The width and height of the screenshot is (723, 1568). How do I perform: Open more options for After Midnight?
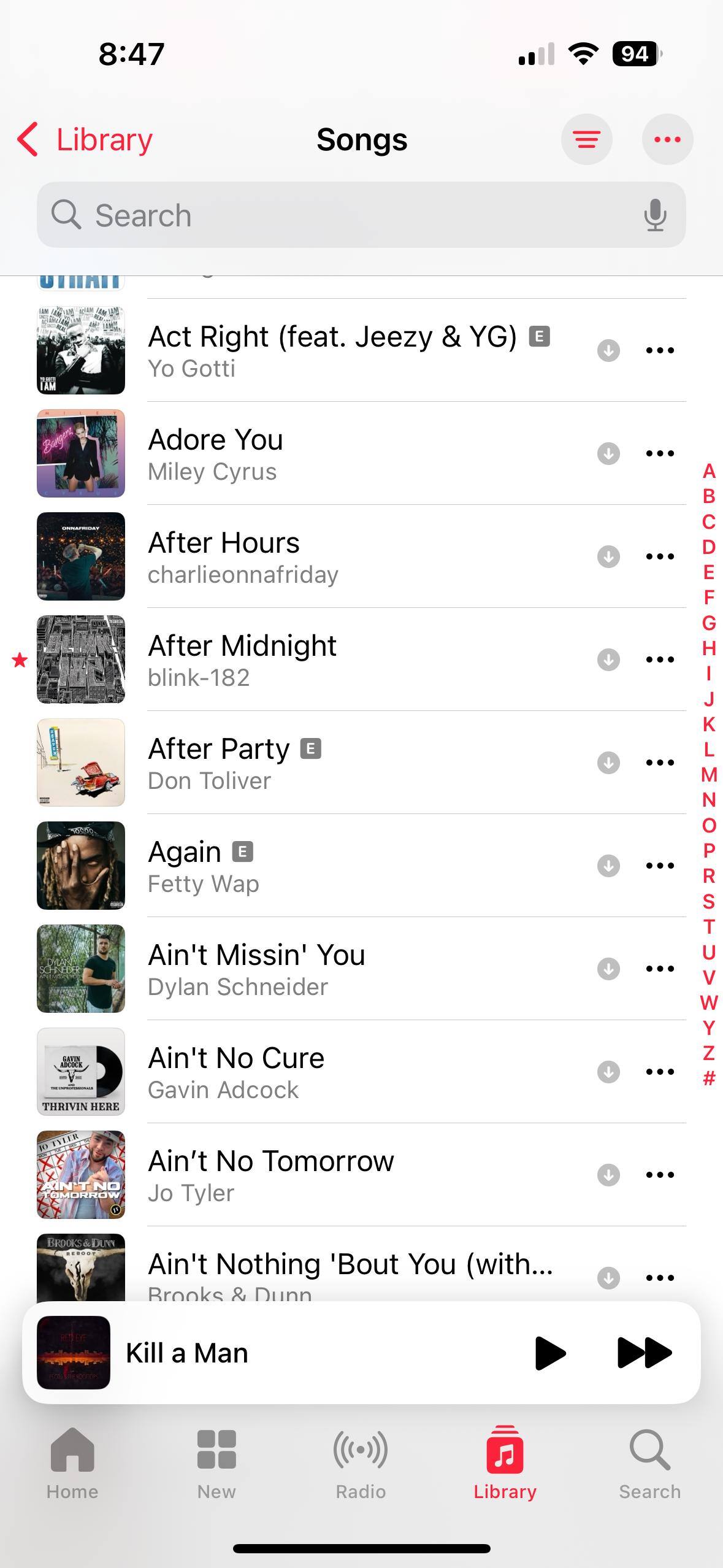(x=660, y=659)
